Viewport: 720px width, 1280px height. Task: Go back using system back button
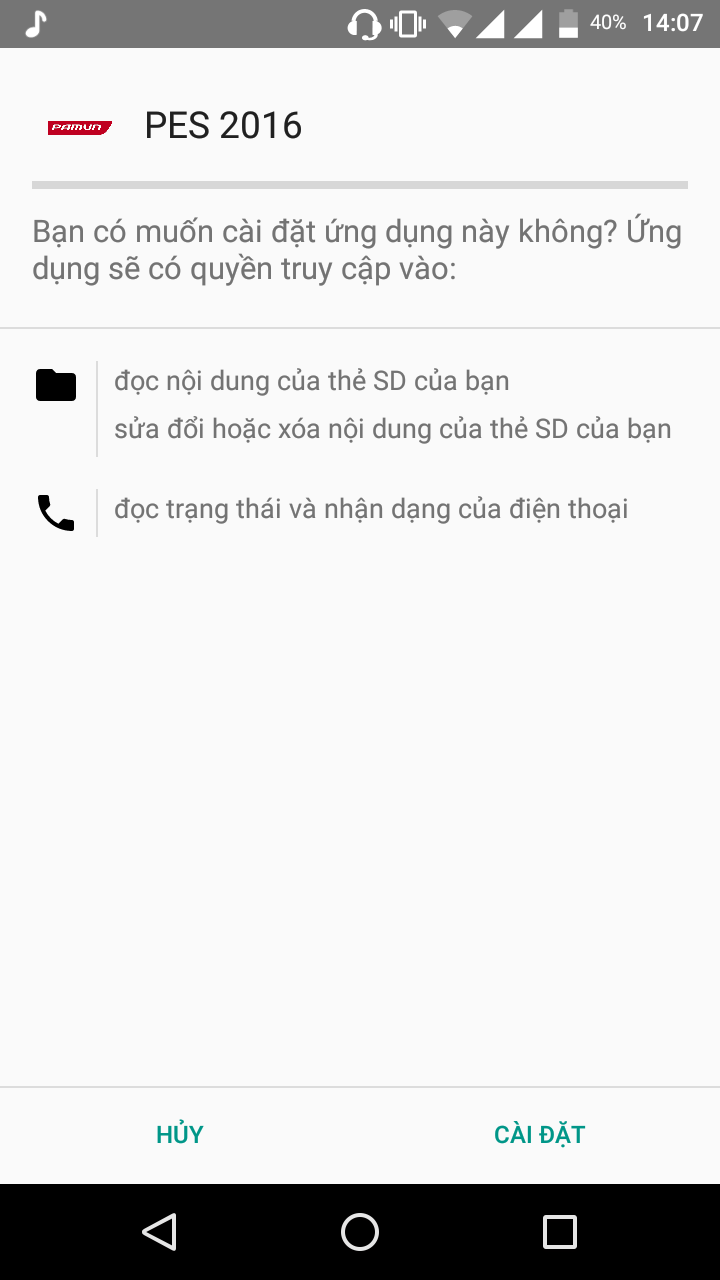[160, 1232]
